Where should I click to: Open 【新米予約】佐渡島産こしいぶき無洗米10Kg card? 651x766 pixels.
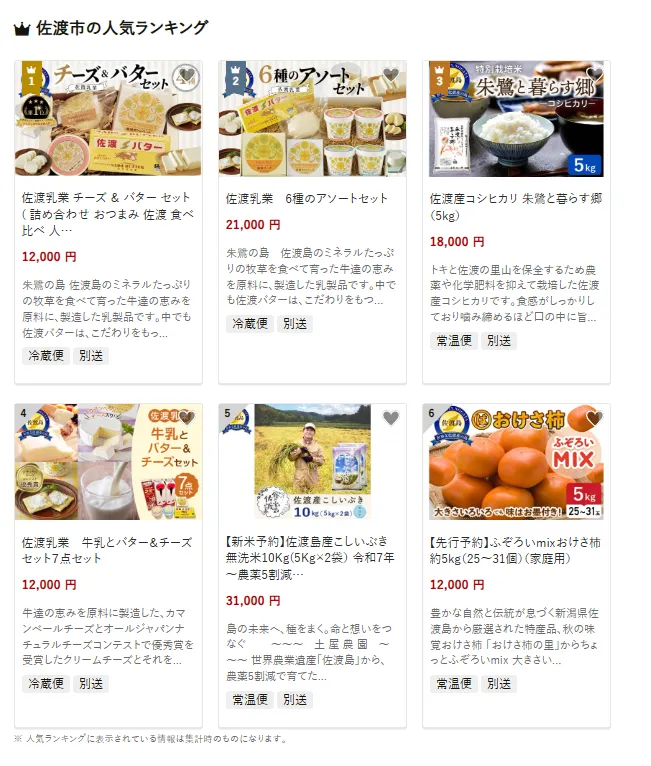pos(312,560)
